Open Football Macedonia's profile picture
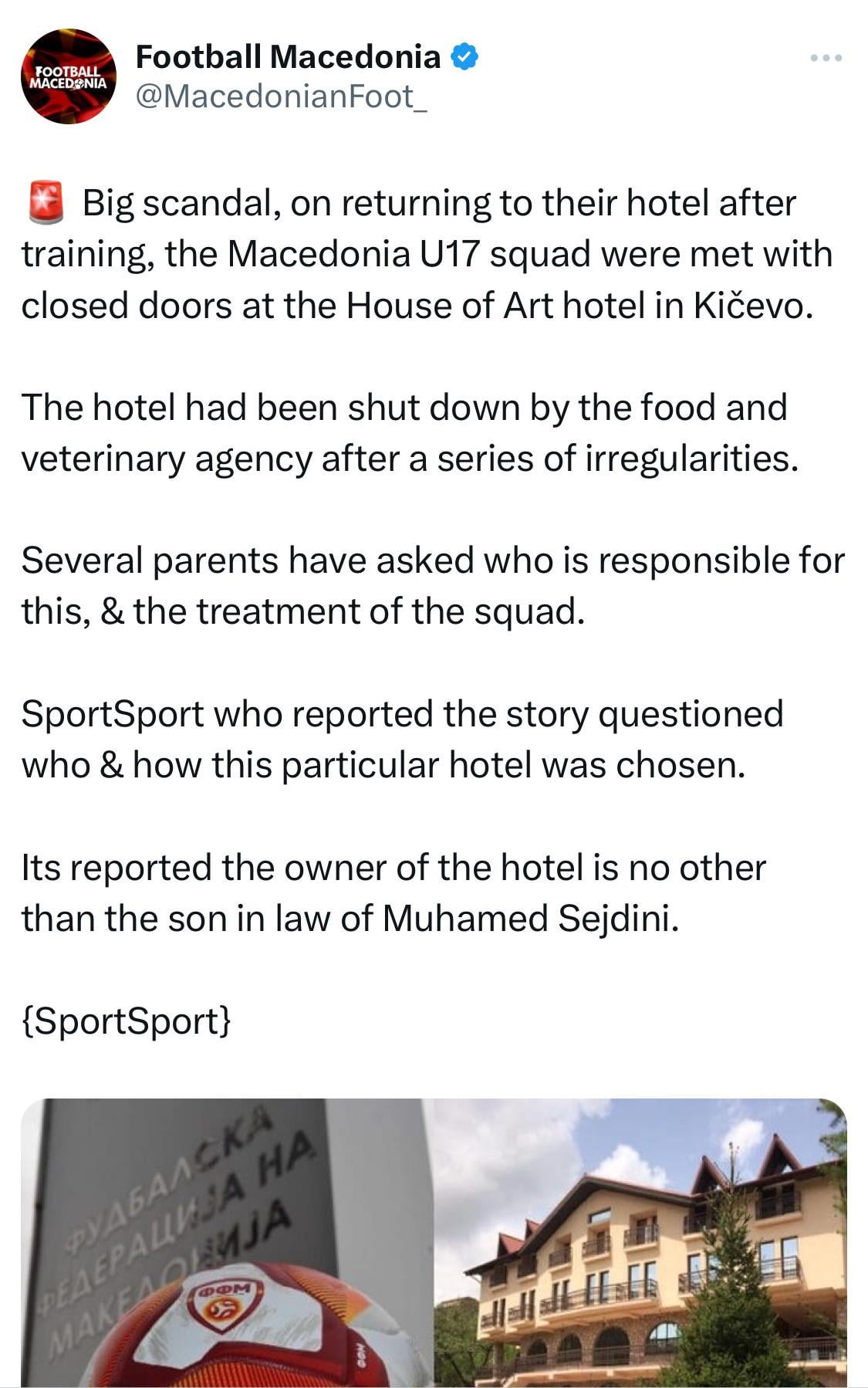Viewport: 868px width, 1388px height. (69, 76)
